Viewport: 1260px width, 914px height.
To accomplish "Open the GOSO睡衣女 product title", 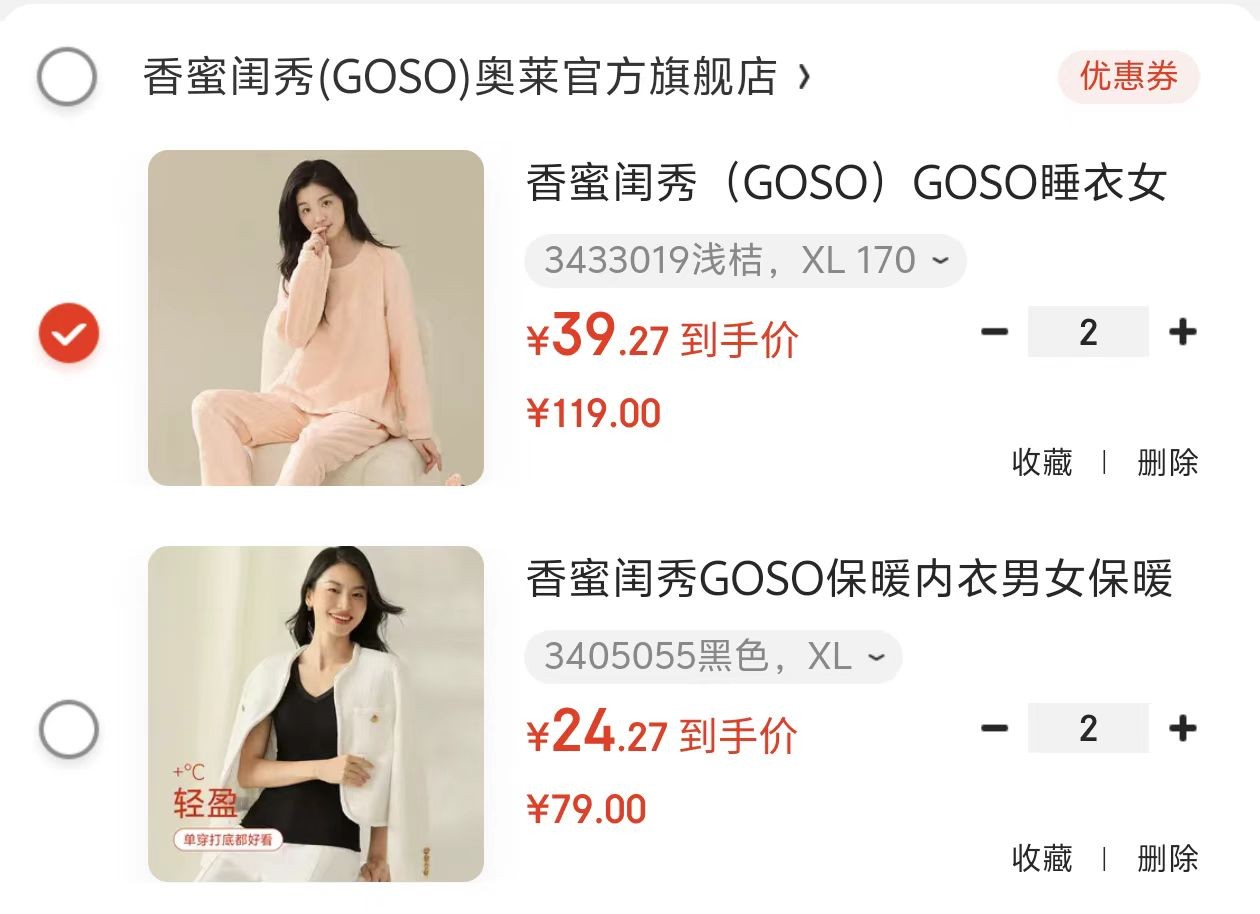I will (846, 183).
